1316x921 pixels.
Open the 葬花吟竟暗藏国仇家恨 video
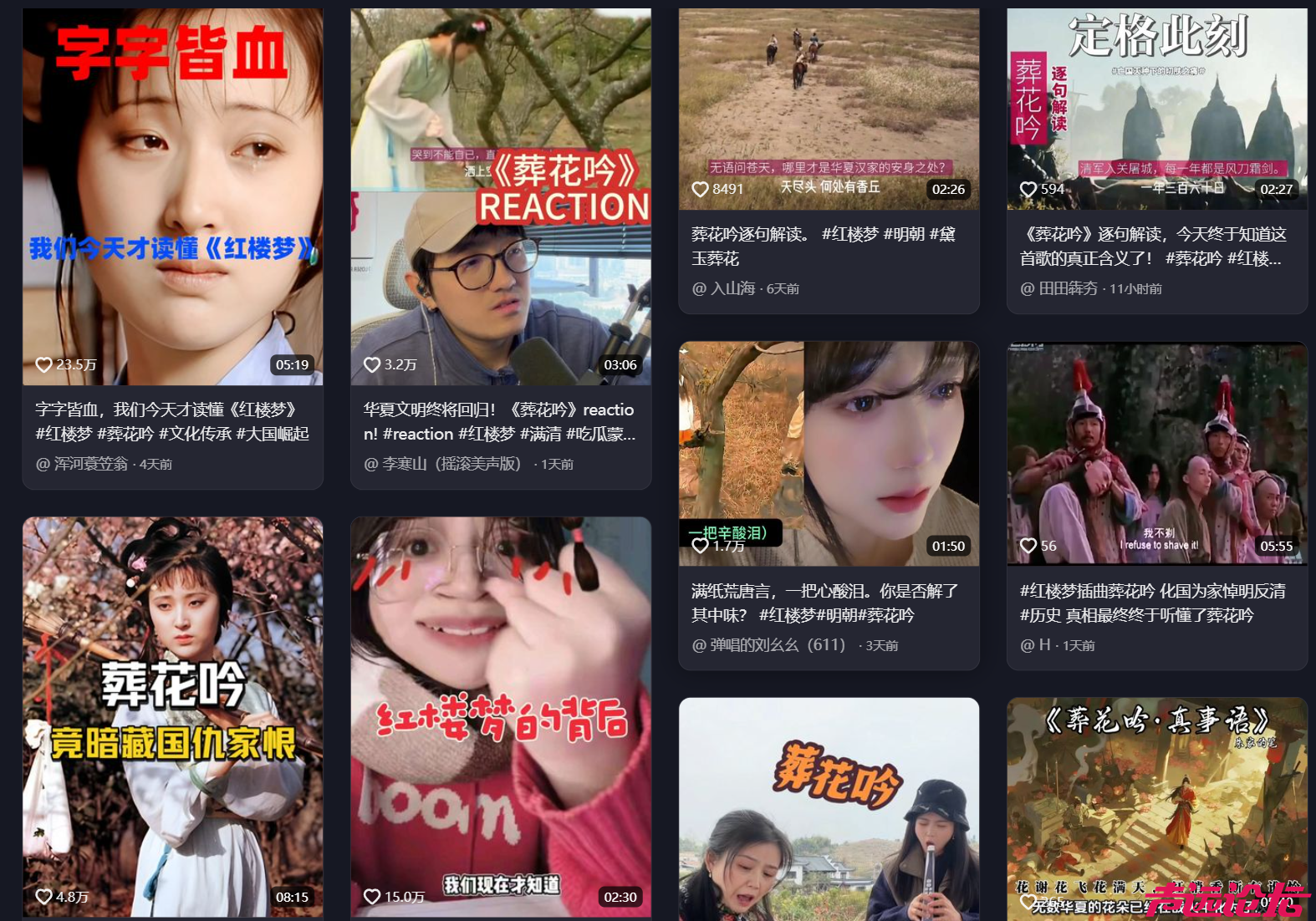point(172,716)
